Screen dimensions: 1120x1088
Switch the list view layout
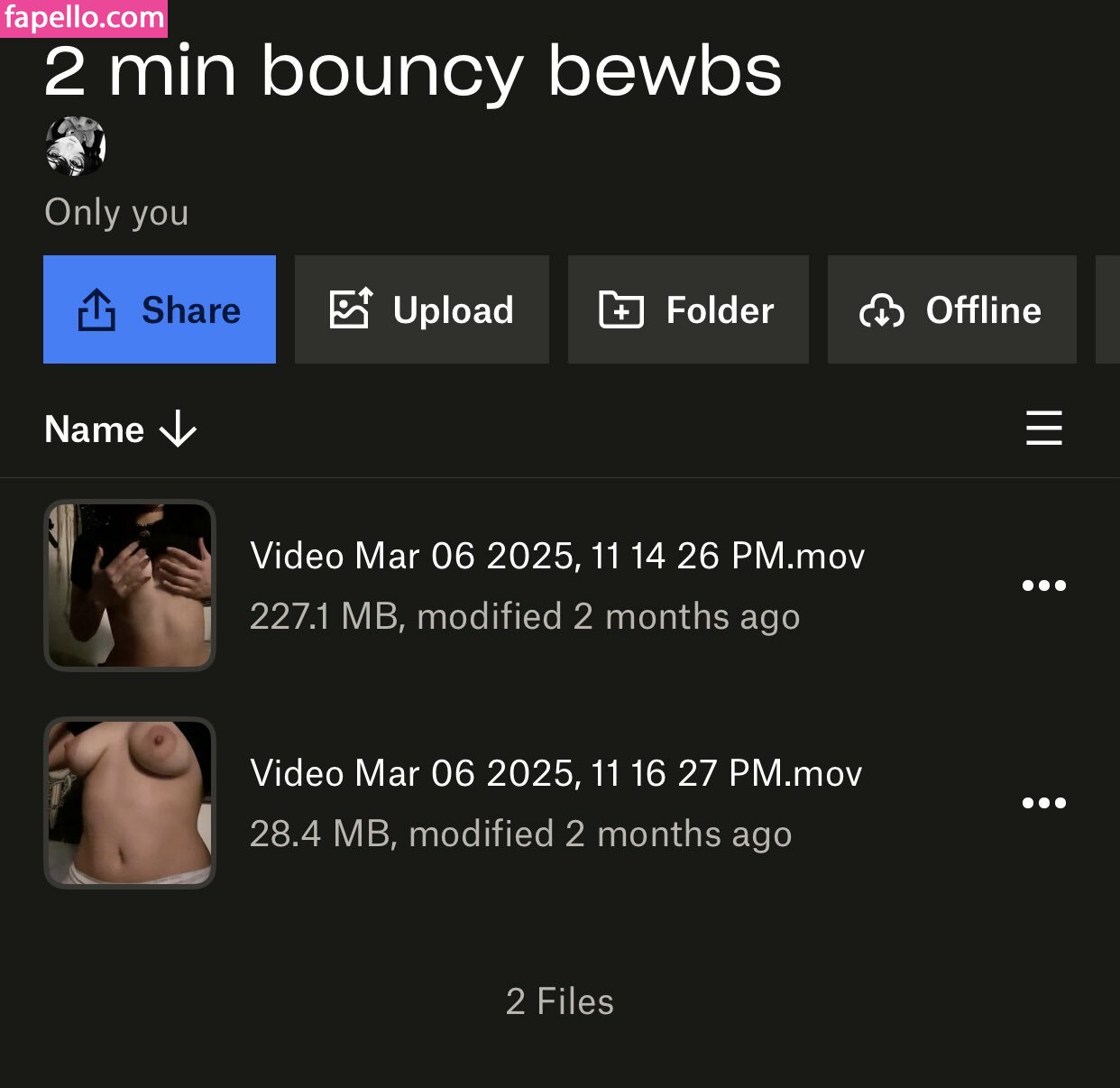point(1043,428)
